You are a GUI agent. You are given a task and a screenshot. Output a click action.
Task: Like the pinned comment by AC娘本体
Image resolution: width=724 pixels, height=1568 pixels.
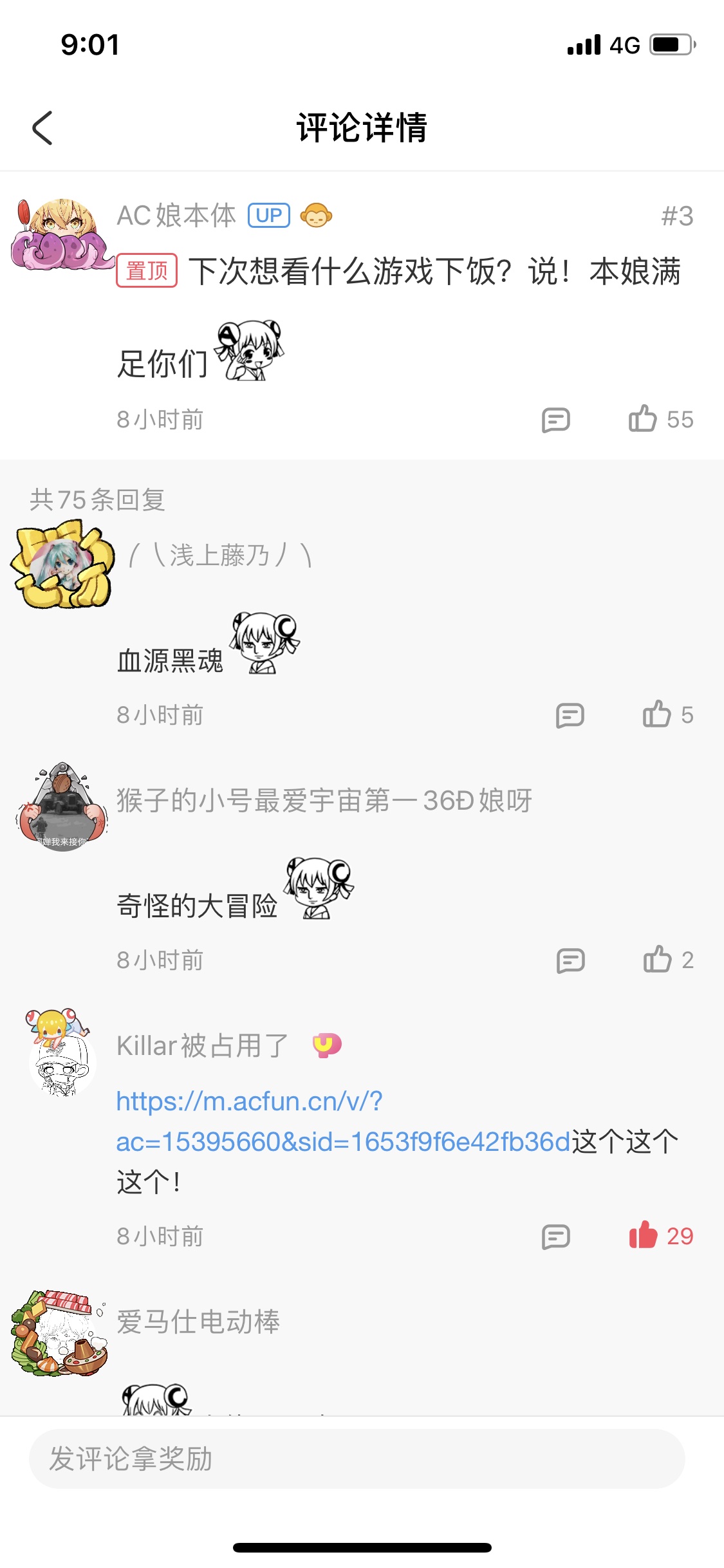coord(644,419)
